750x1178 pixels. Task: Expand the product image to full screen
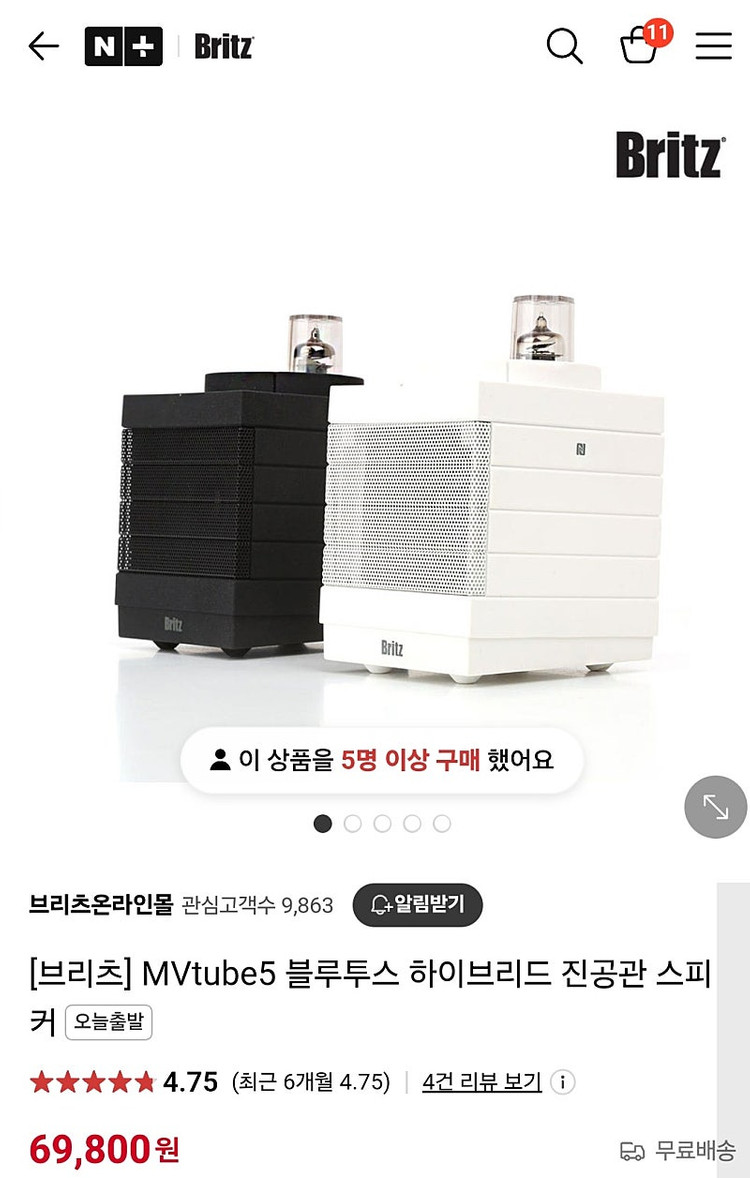click(715, 807)
